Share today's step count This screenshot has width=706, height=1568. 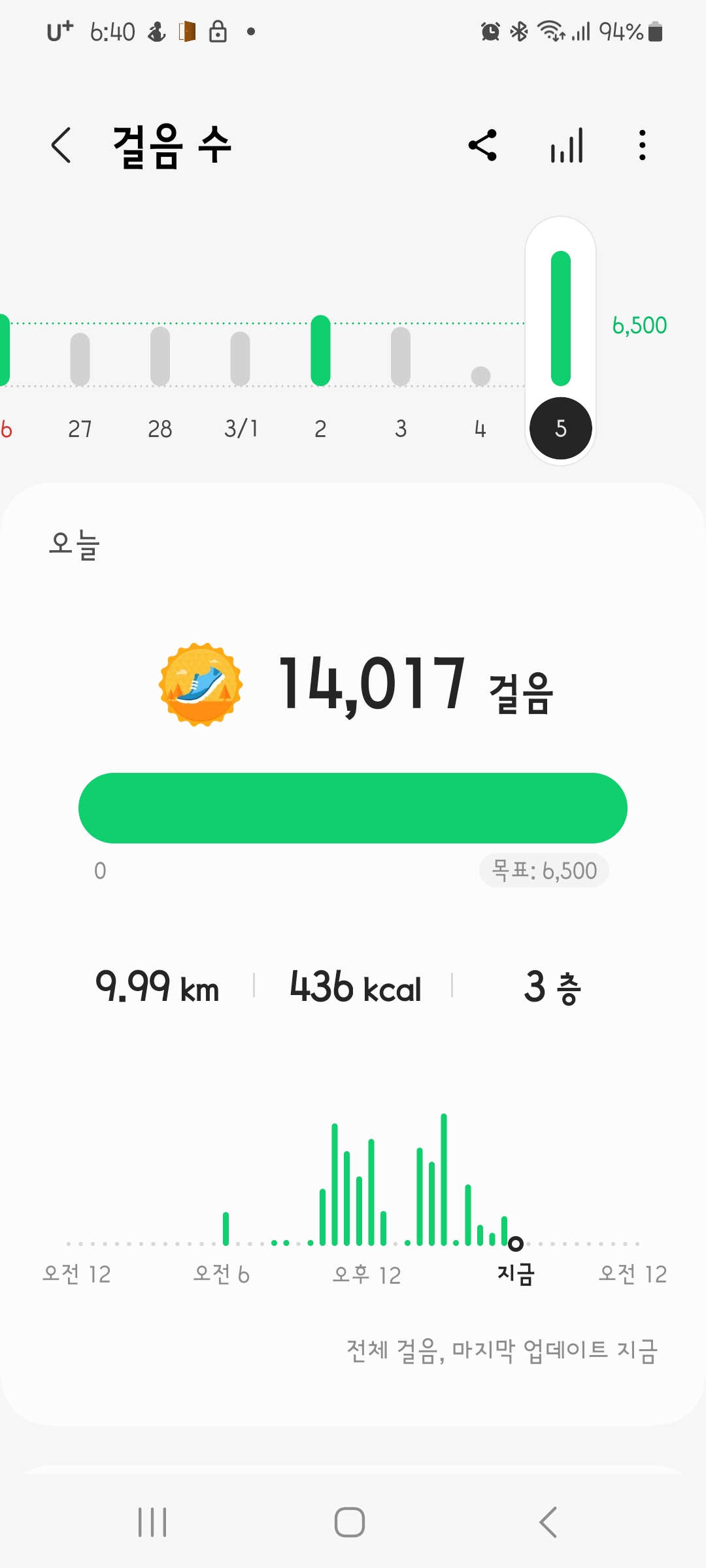pos(483,145)
